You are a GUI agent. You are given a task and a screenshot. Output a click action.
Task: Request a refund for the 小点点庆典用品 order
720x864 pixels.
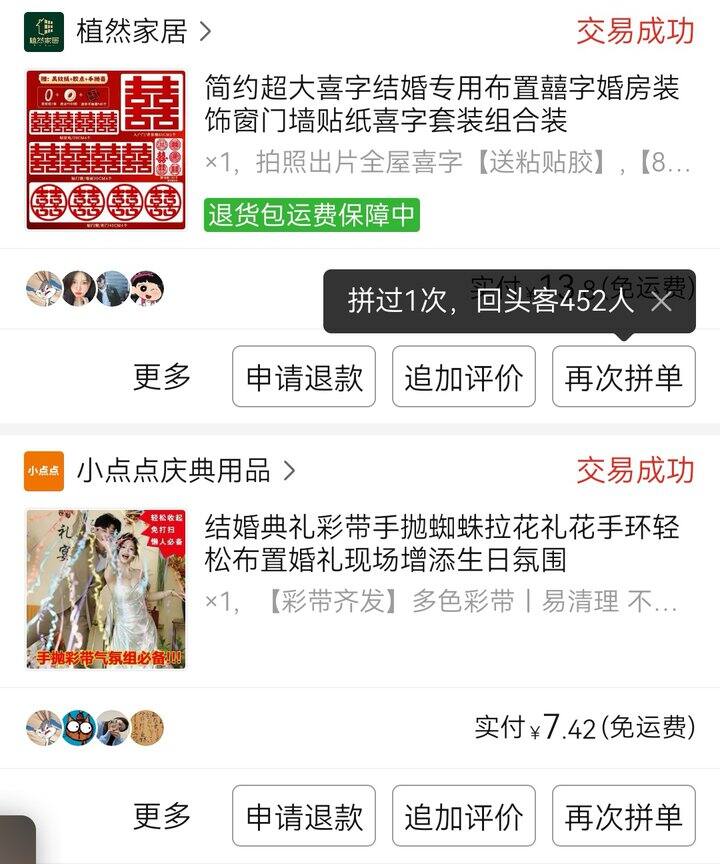(304, 816)
